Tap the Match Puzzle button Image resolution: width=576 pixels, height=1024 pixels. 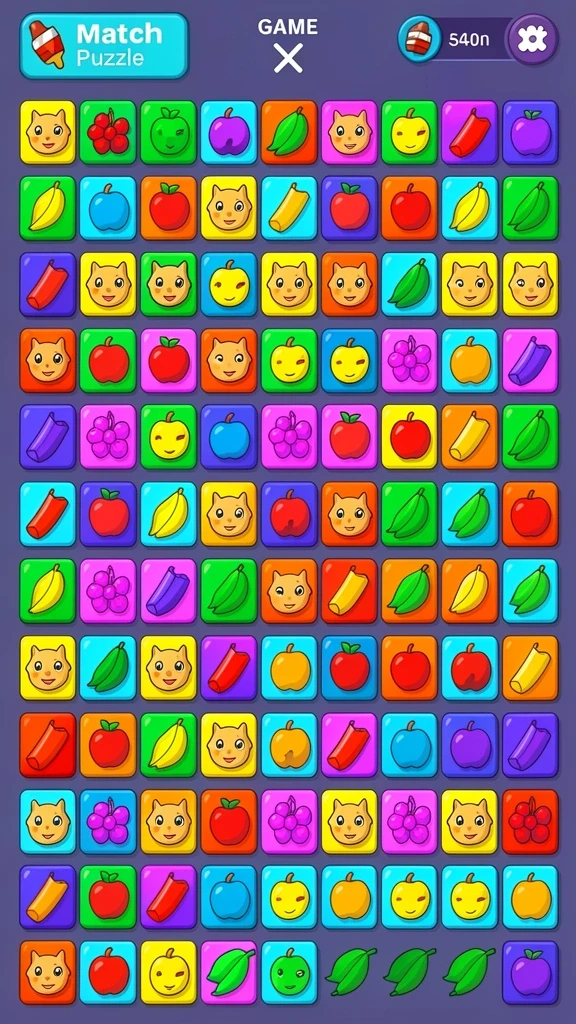pyautogui.click(x=104, y=46)
